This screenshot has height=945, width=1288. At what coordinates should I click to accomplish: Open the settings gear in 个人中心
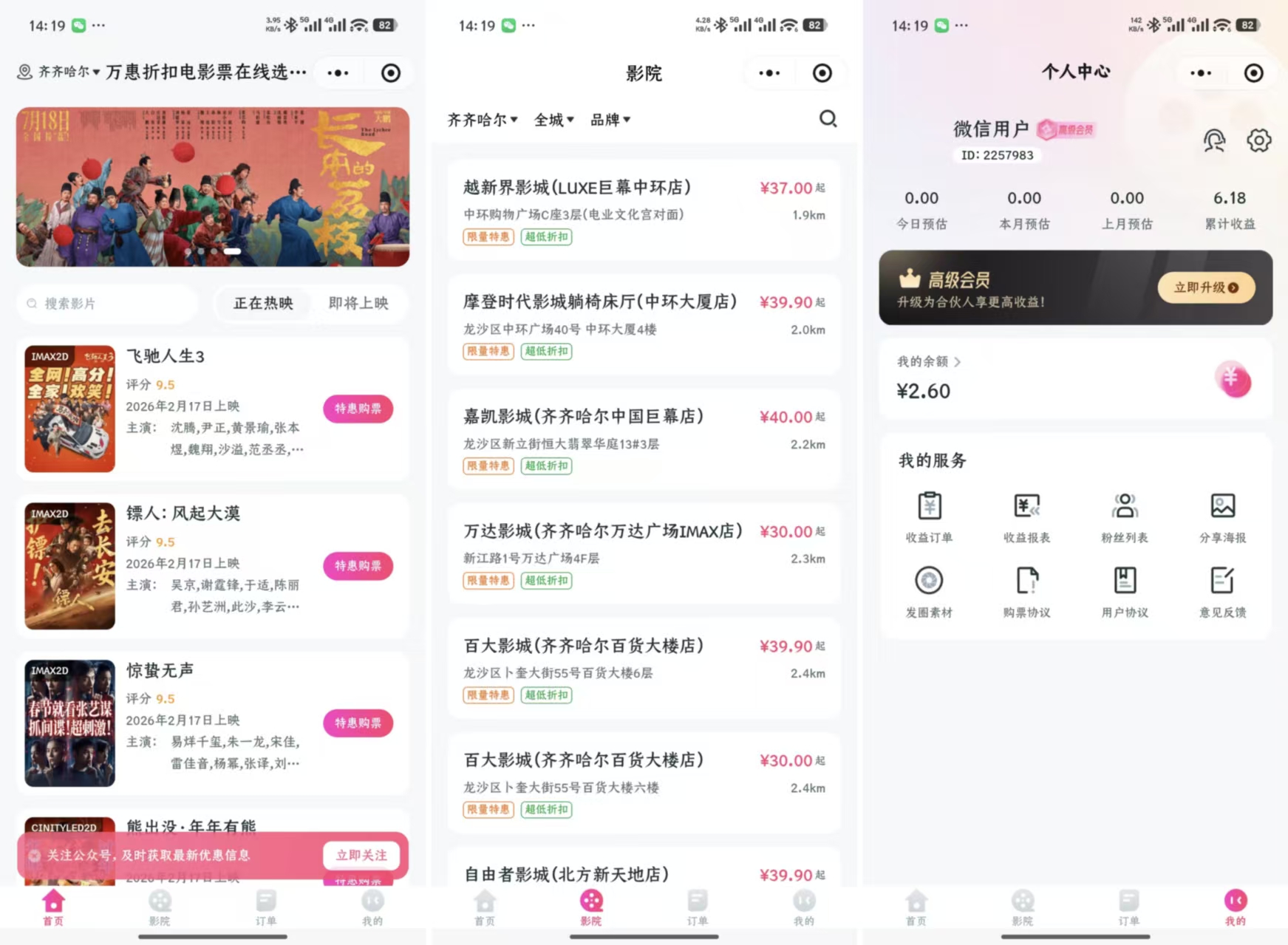[x=1258, y=140]
